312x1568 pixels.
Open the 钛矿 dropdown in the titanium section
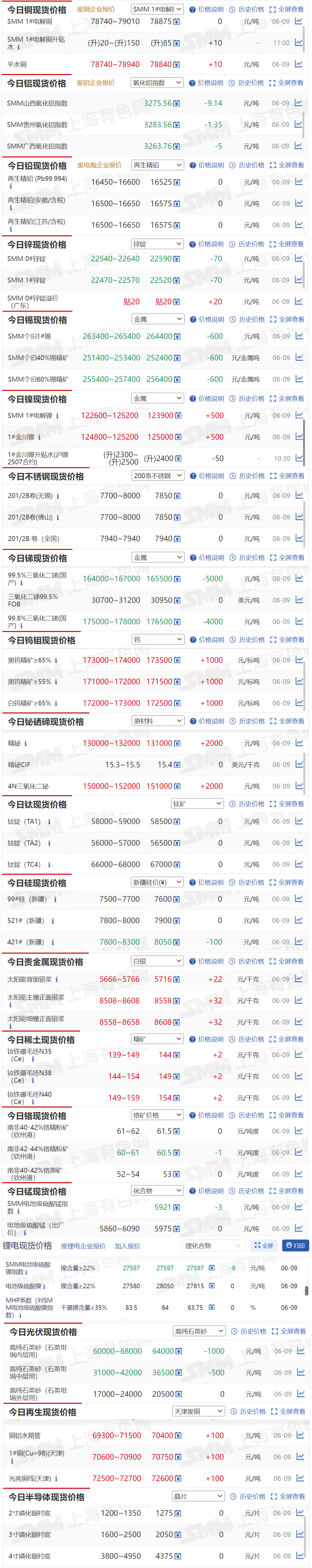point(197,804)
